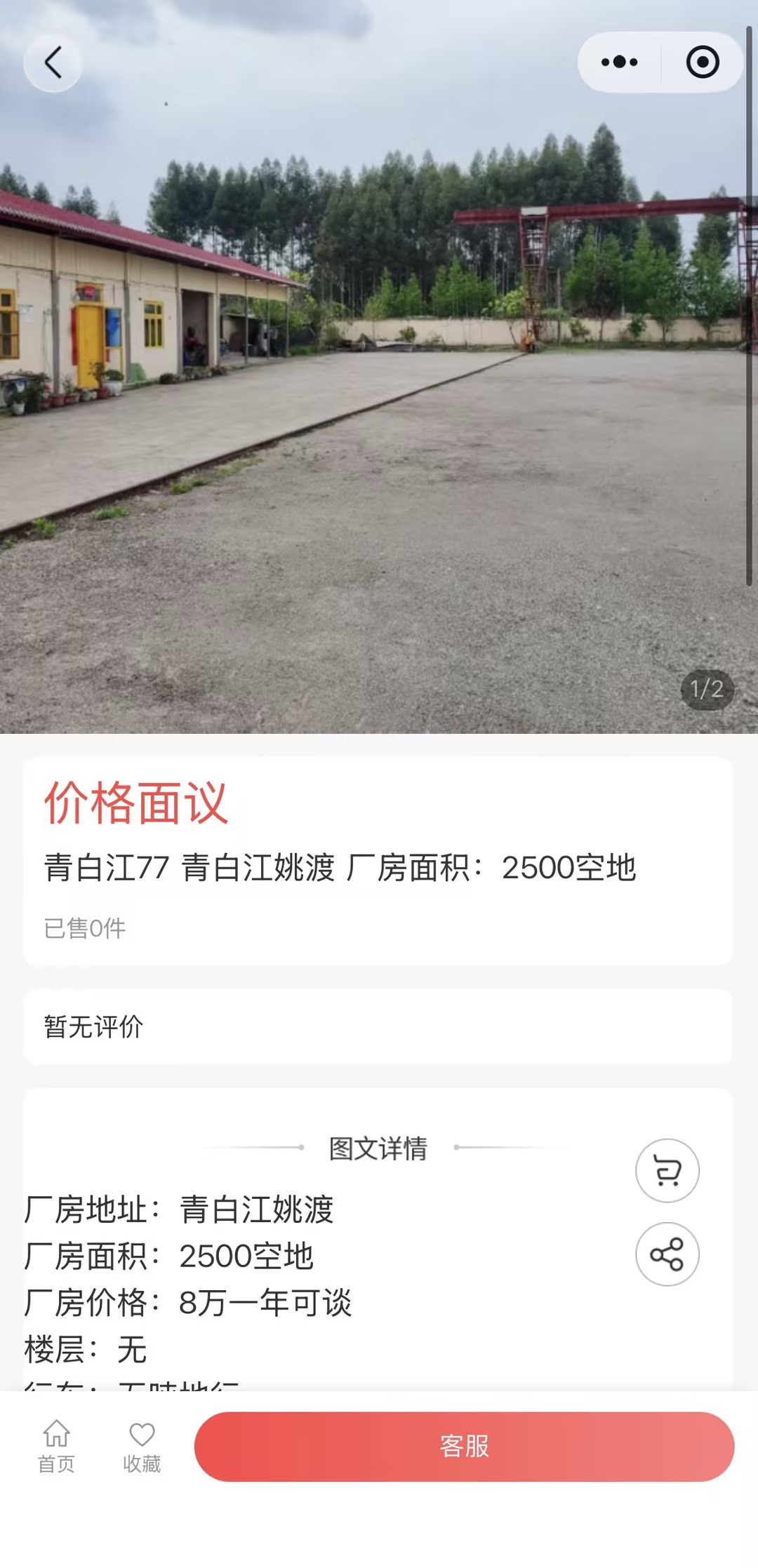Share this factory listing
This screenshot has width=758, height=1568.
(667, 1254)
